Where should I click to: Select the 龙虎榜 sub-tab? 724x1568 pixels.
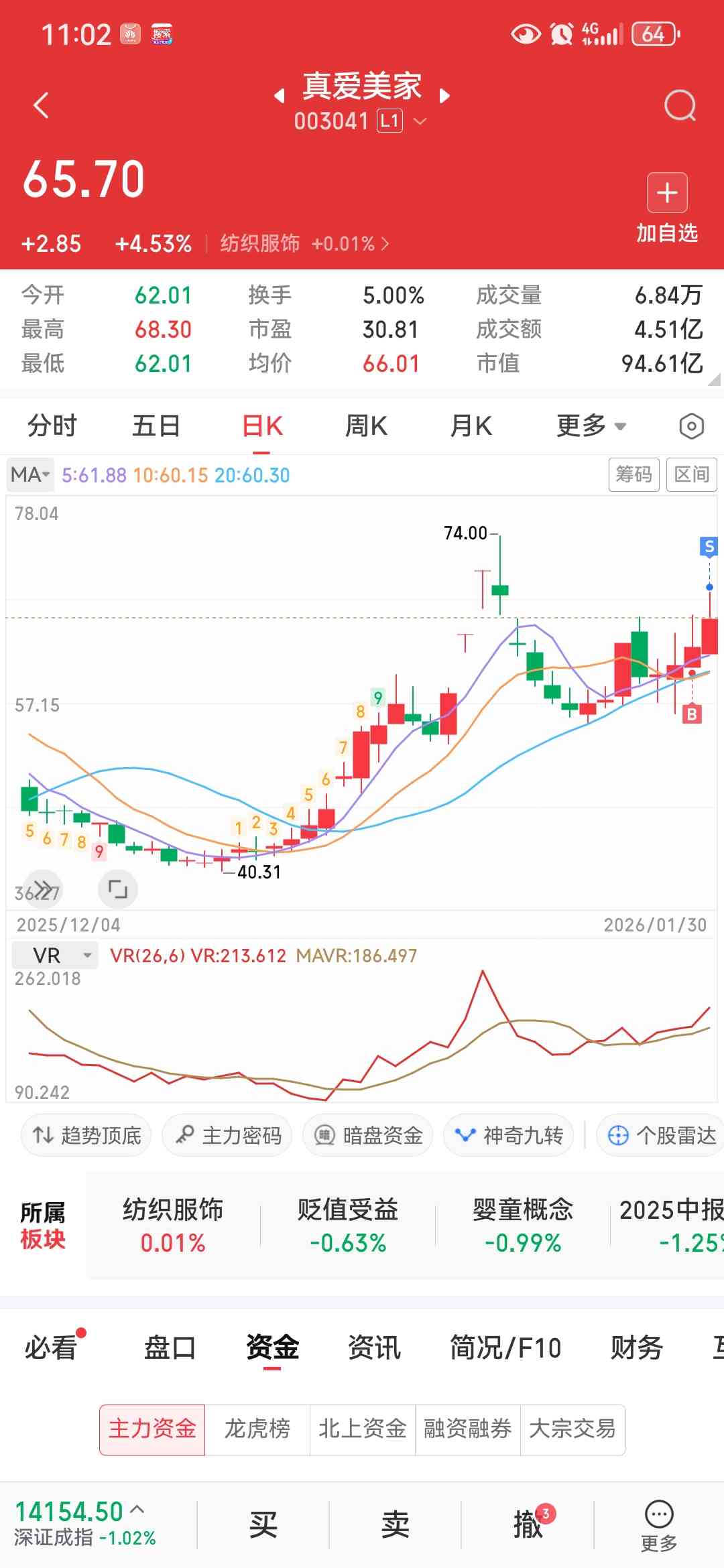point(257,1429)
